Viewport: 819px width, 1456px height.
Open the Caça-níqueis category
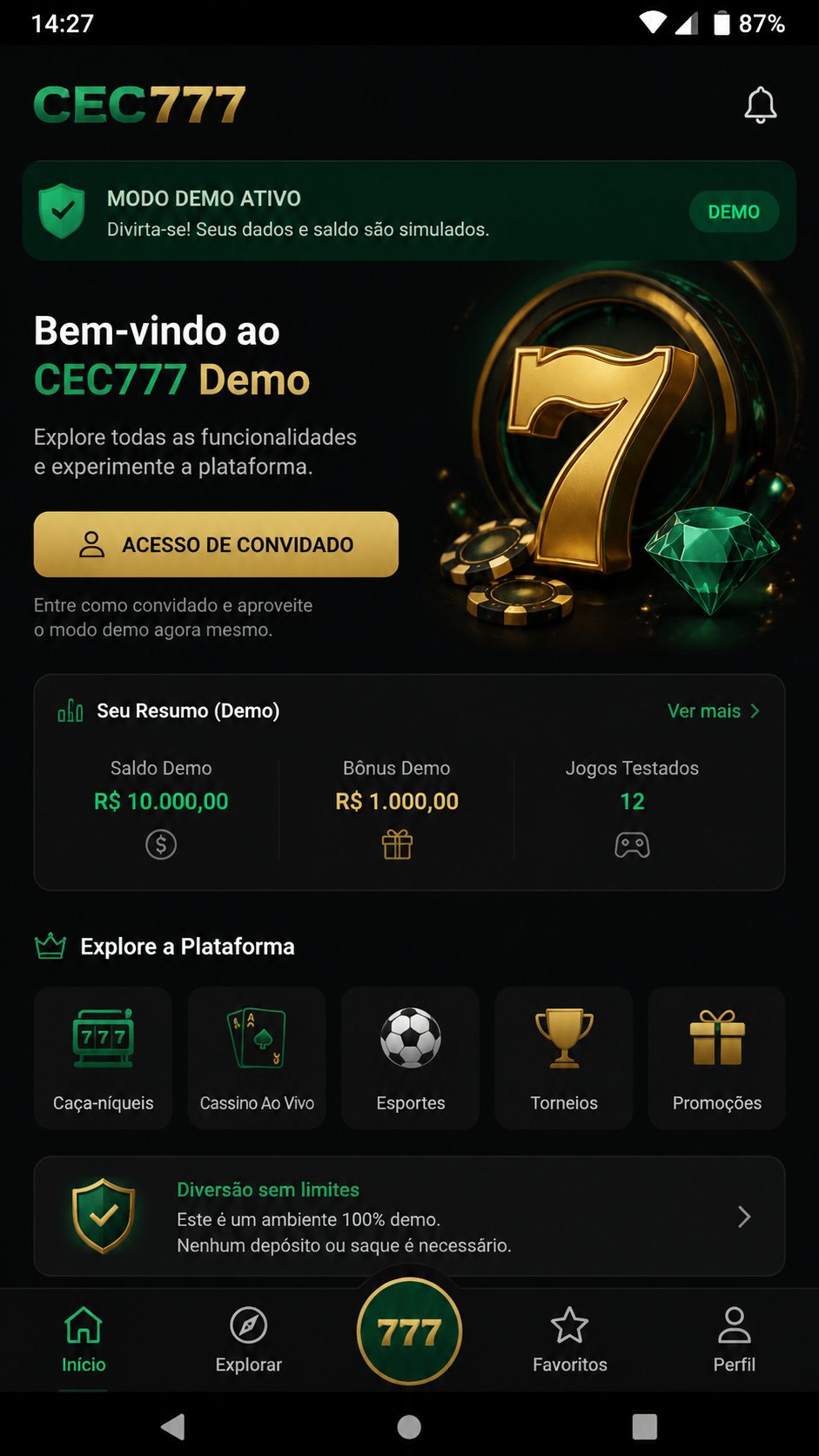(103, 1058)
